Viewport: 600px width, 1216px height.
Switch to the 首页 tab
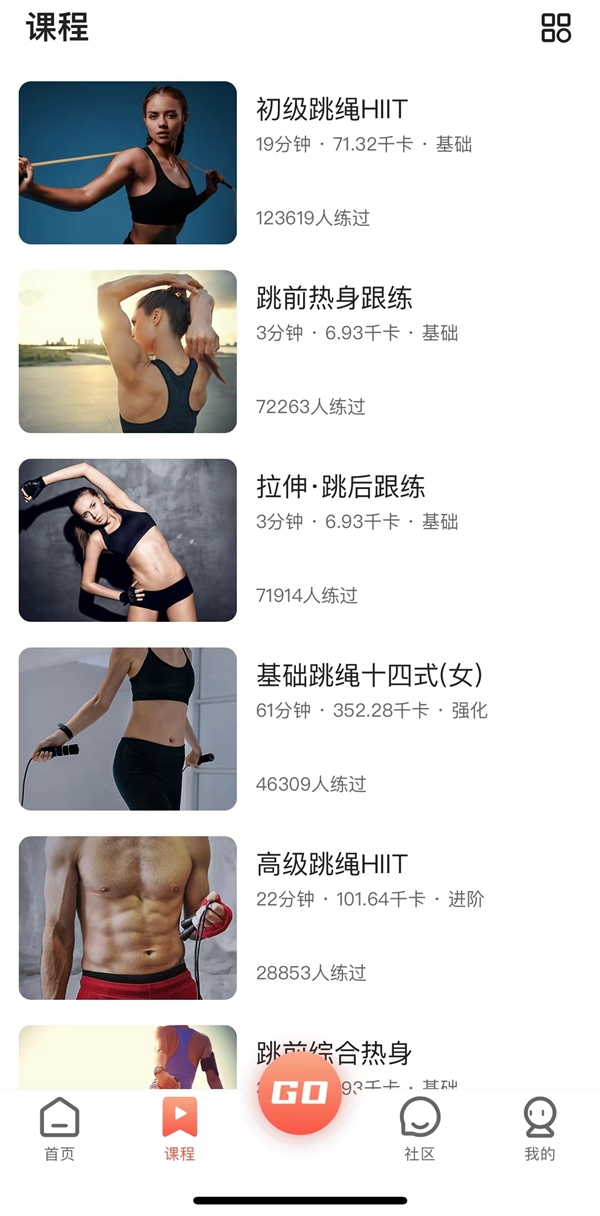pos(59,1130)
